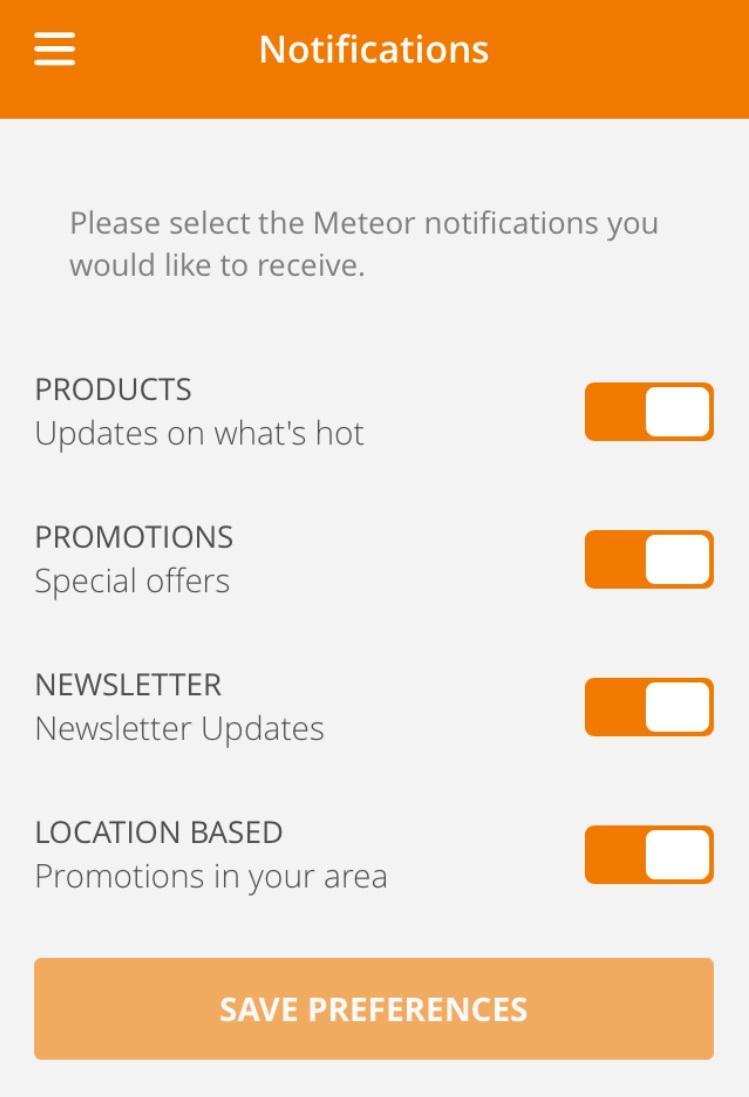Click the NEWSLETTER section label
This screenshot has height=1097, width=749.
click(128, 685)
